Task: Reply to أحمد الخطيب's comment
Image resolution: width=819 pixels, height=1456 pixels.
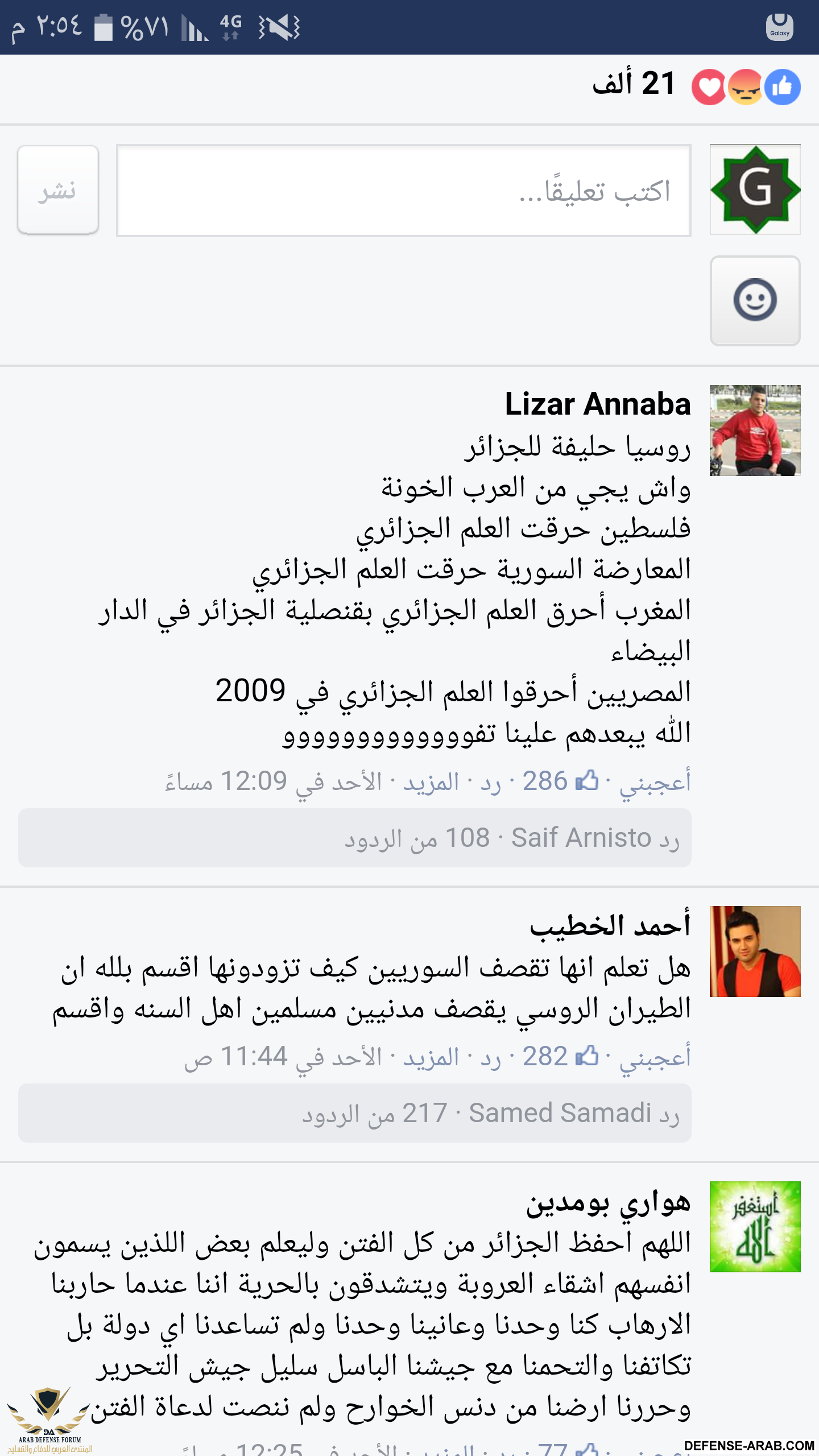Action: 490,1058
